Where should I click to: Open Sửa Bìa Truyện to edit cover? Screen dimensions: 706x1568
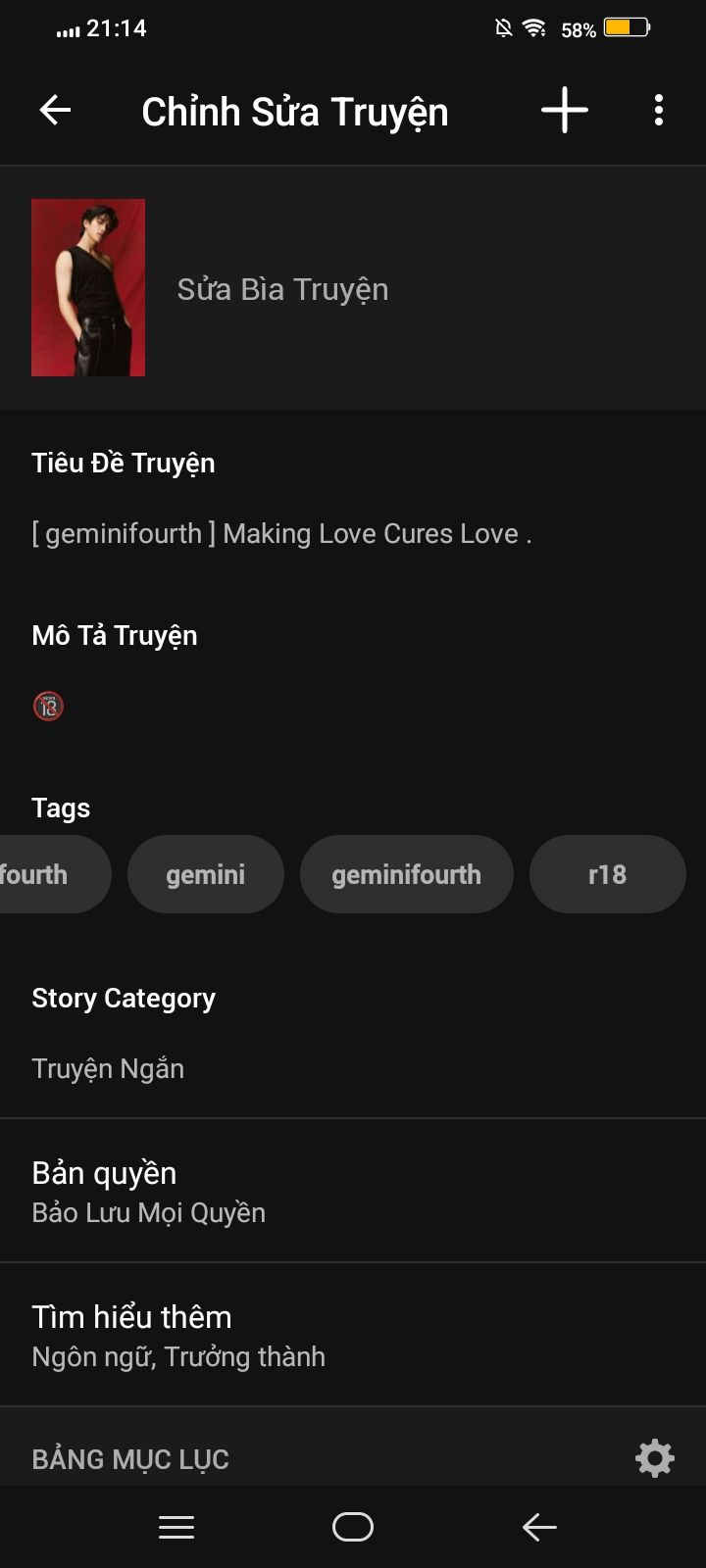282,289
